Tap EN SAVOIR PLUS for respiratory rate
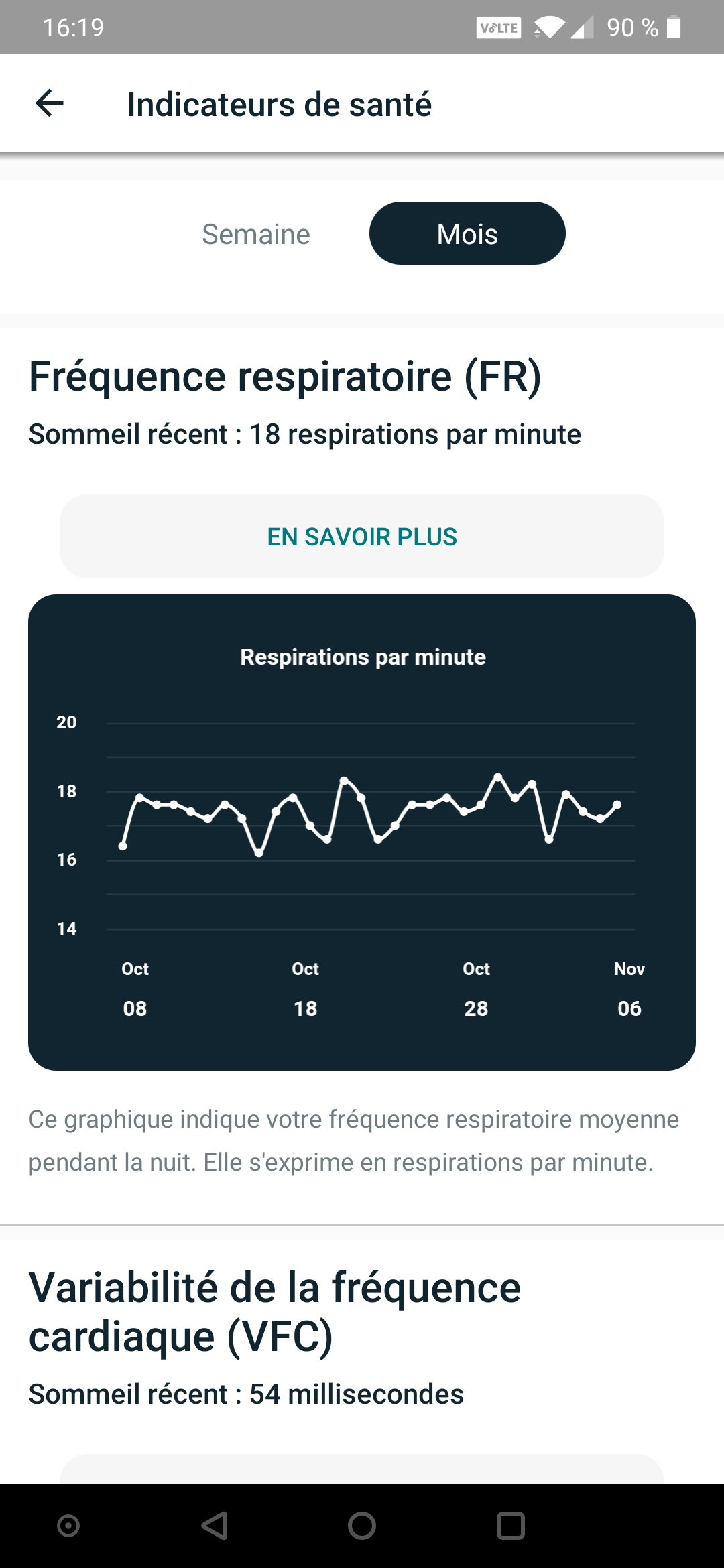This screenshot has width=724, height=1568. click(x=362, y=537)
